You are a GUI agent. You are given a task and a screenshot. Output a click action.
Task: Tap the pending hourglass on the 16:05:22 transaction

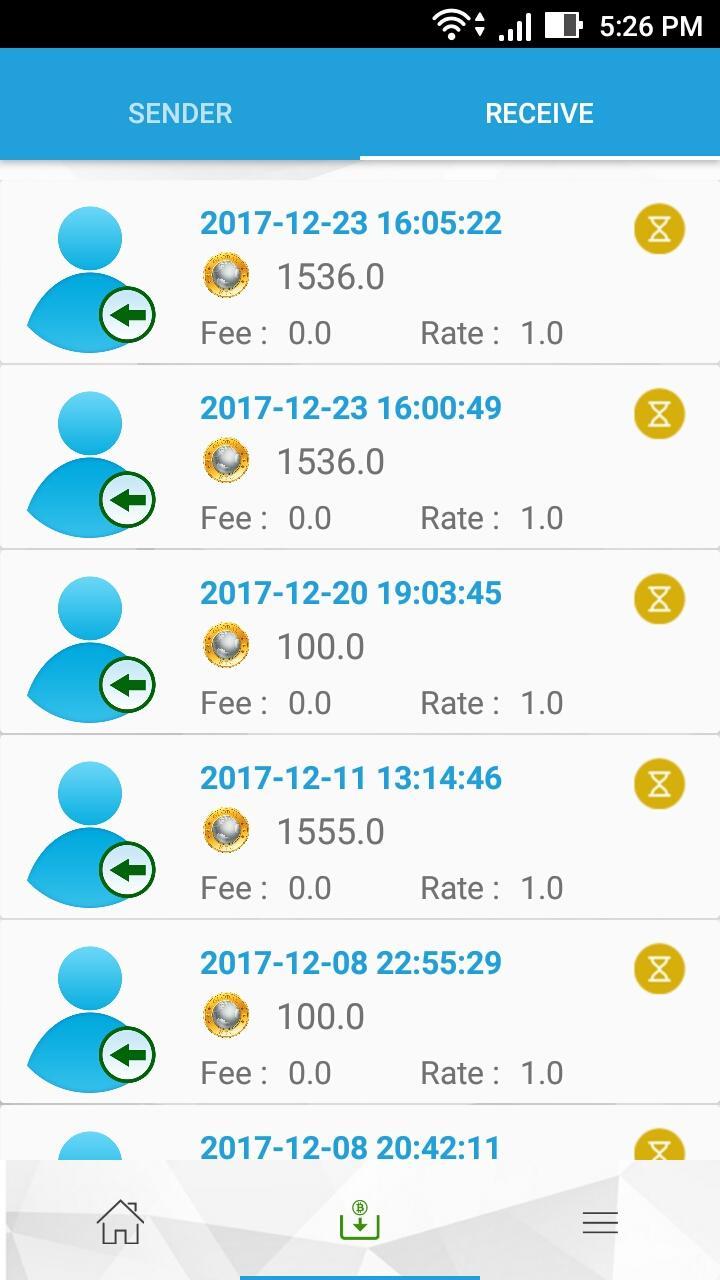click(659, 229)
